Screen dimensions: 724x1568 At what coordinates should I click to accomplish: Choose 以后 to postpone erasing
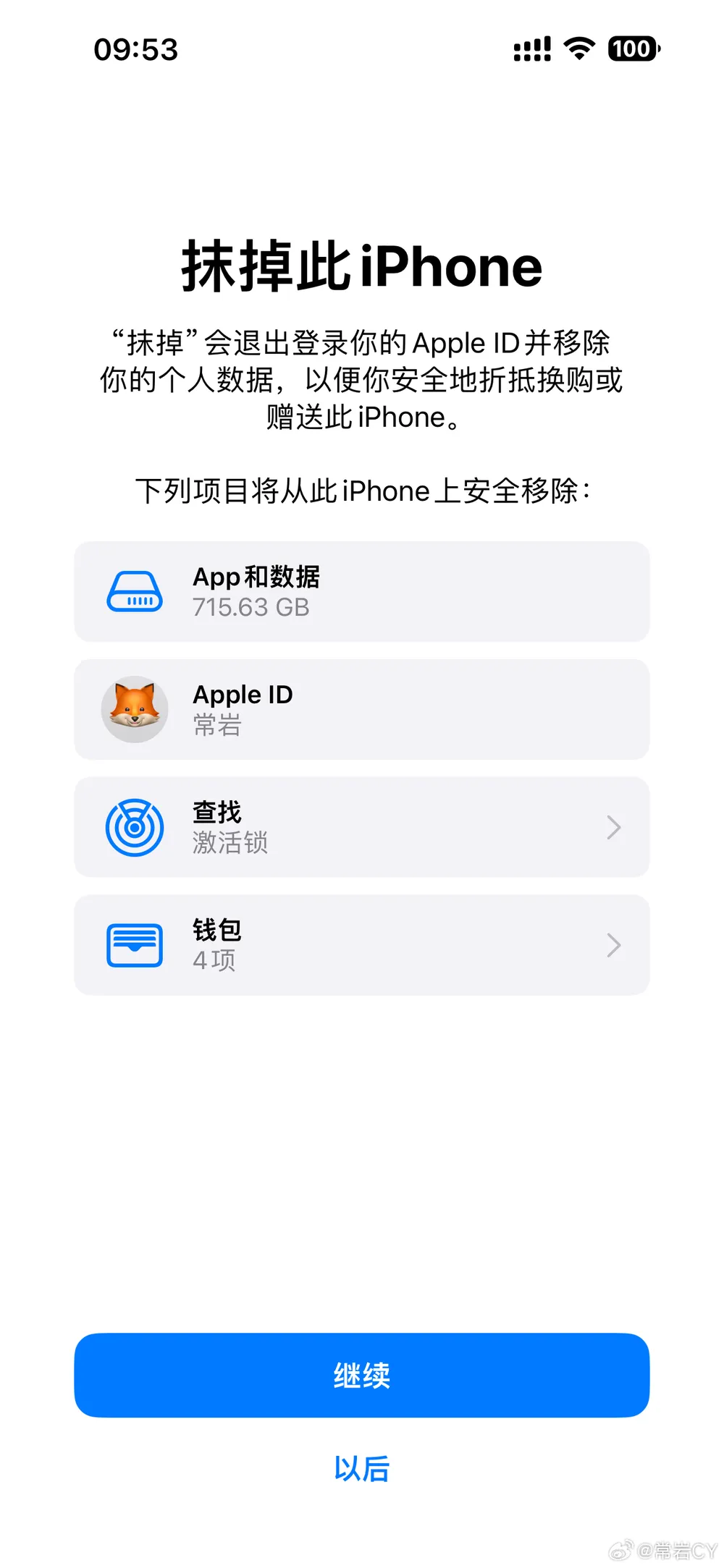coord(361,1469)
